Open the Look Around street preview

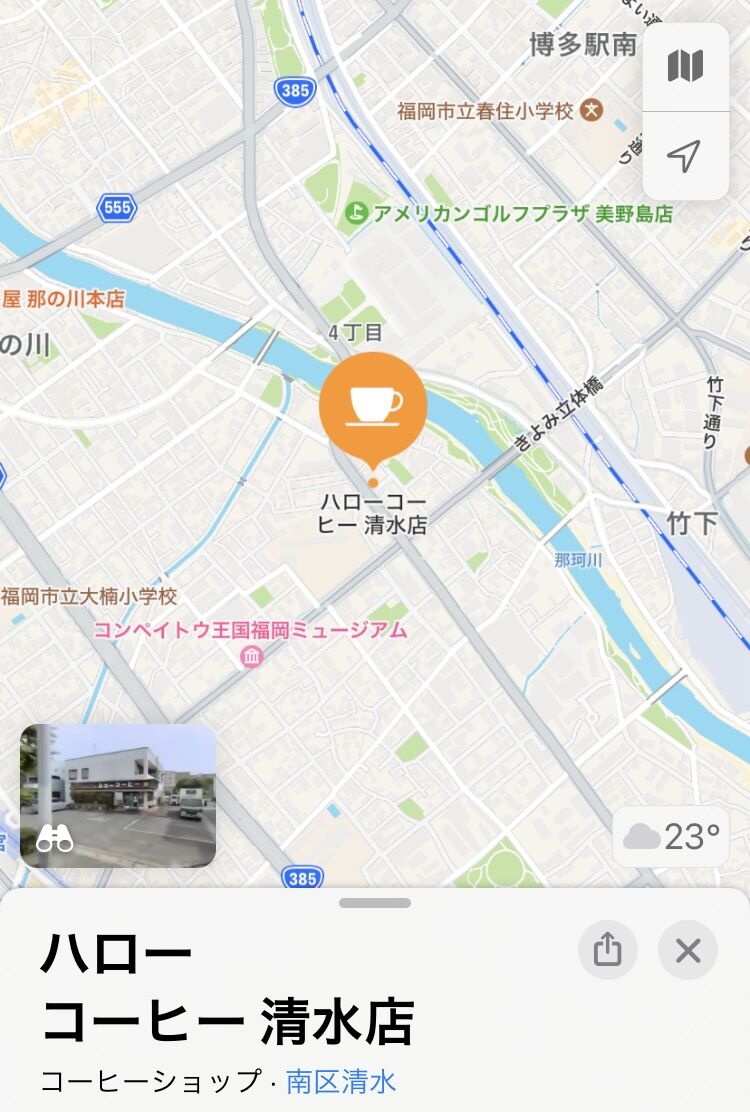pos(118,795)
